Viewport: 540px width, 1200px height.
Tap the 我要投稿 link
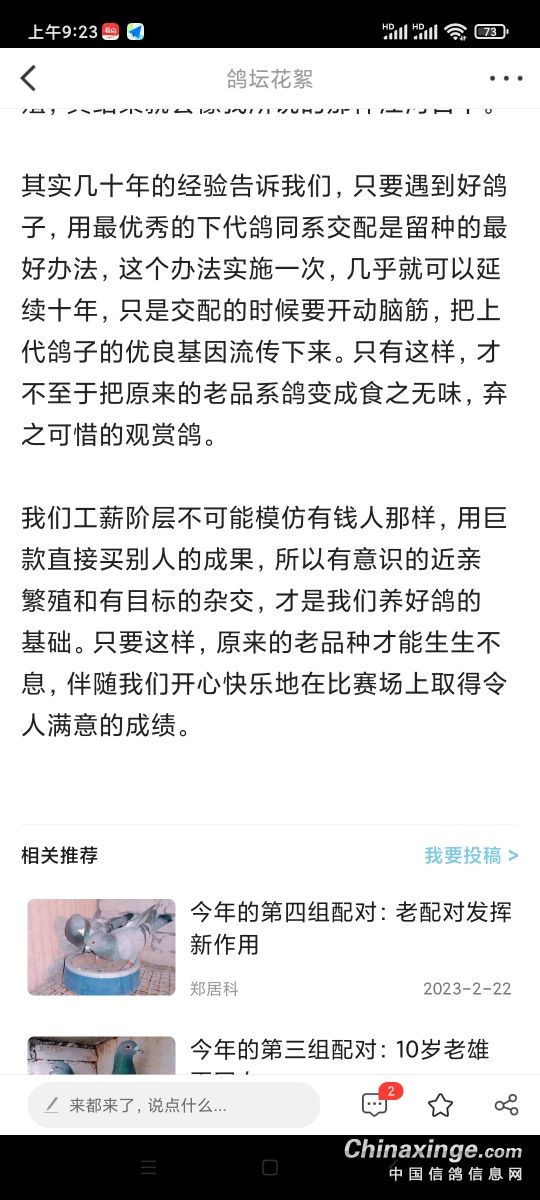pos(471,855)
